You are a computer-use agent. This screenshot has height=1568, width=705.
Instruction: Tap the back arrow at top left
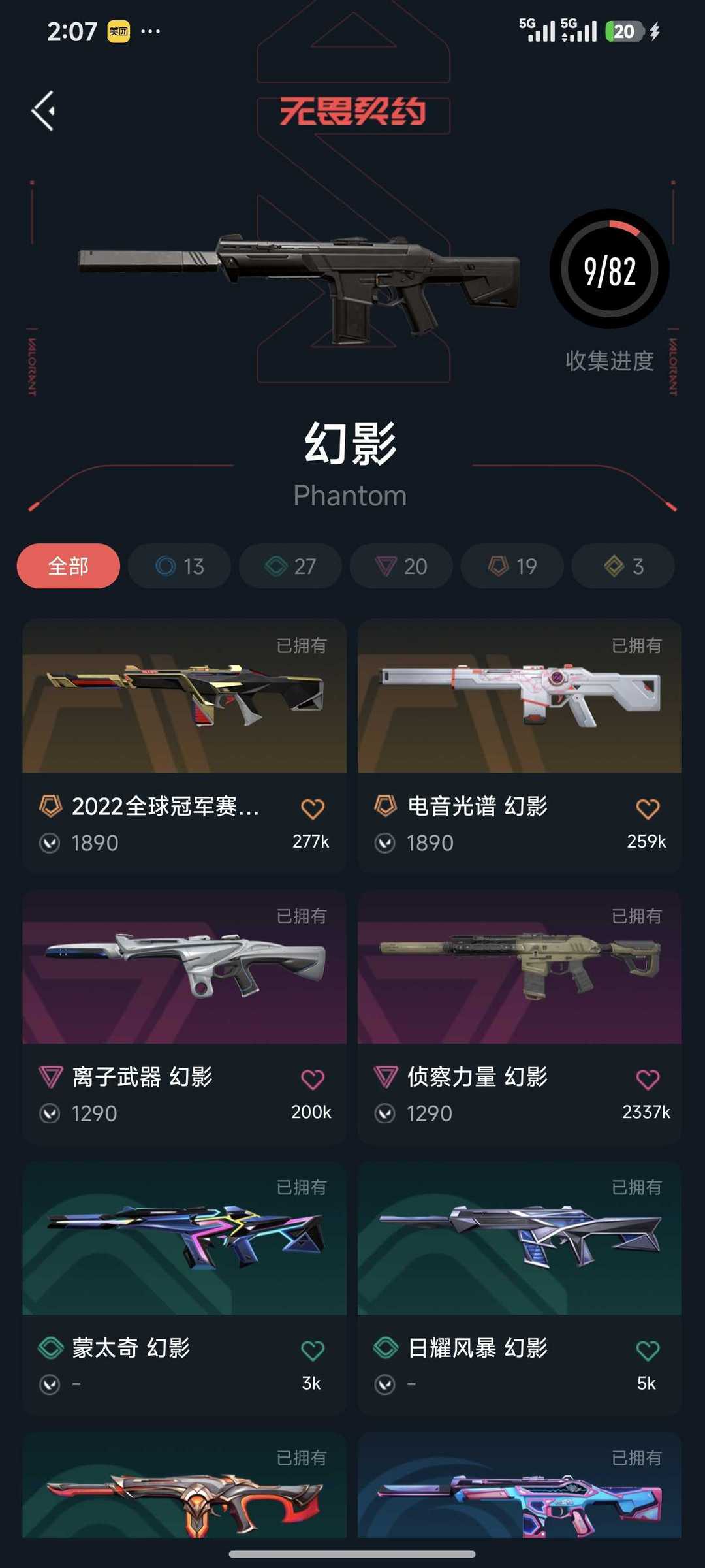44,109
